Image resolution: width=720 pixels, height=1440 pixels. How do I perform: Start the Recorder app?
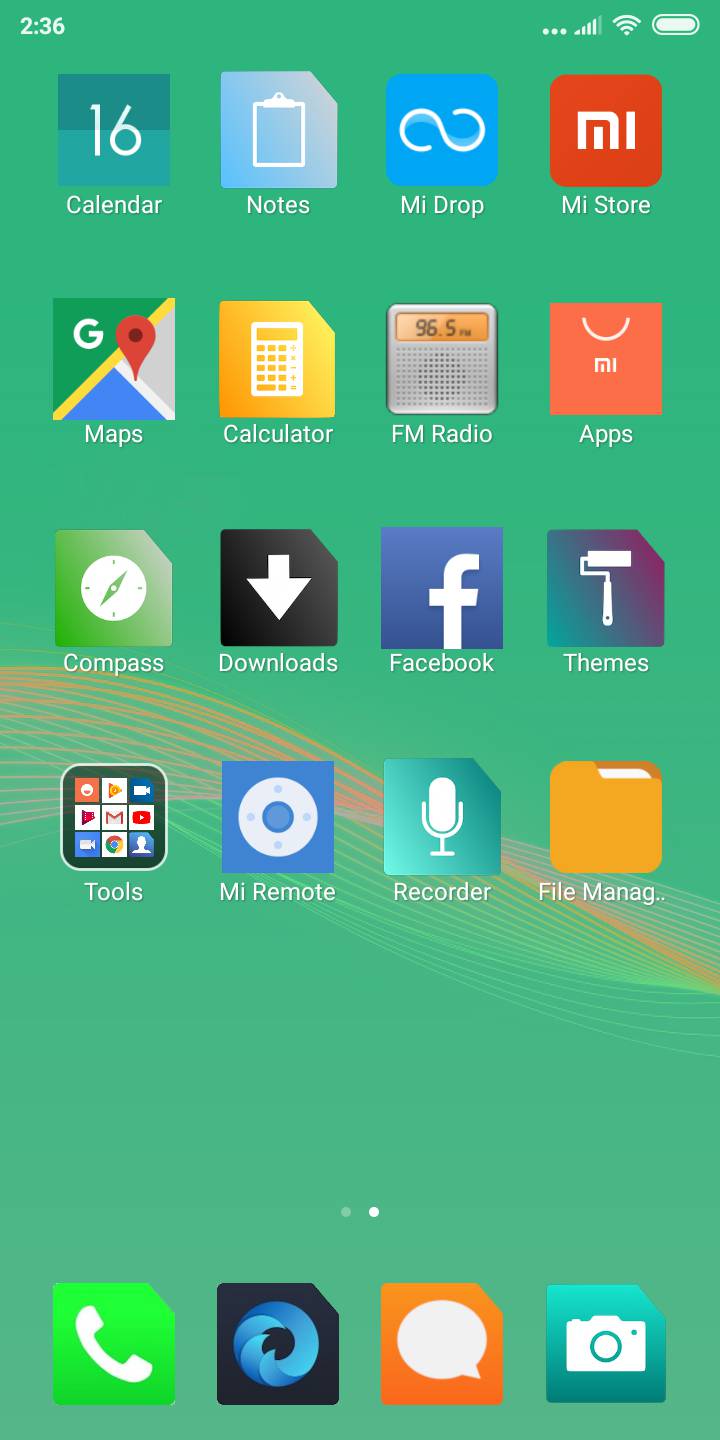(x=442, y=816)
